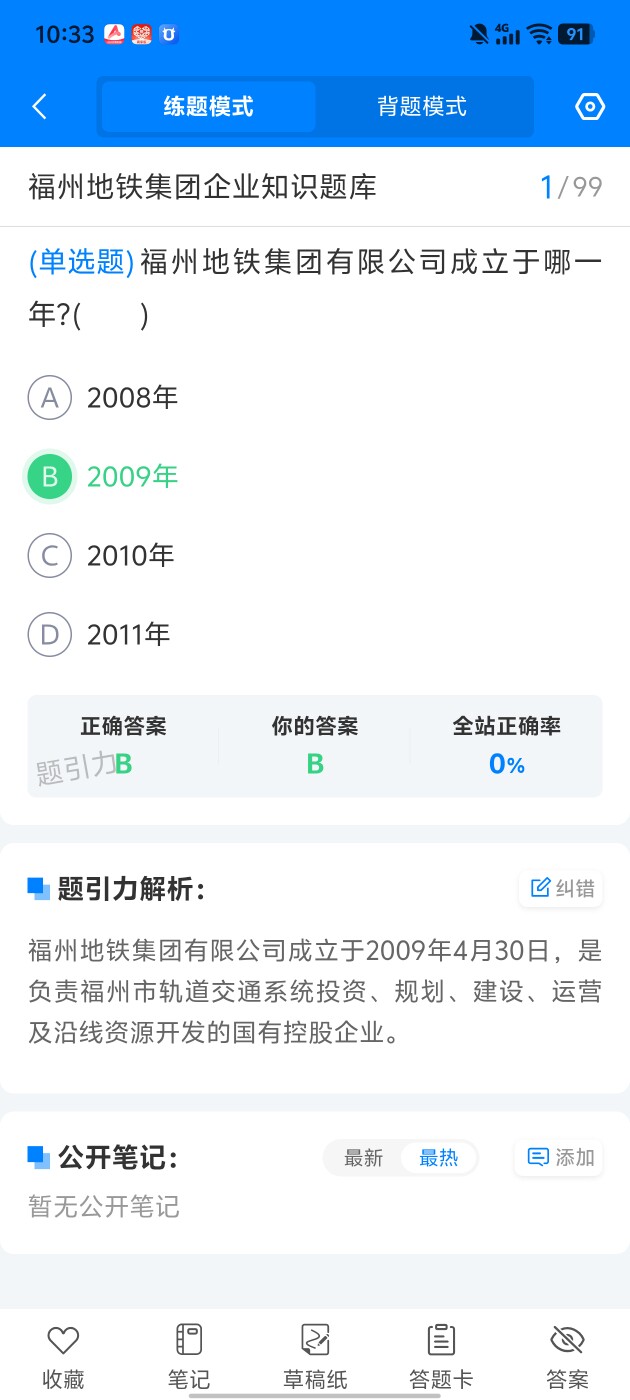The width and height of the screenshot is (630, 1400).
Task: Tap 添加 to add a public note
Action: click(560, 1157)
